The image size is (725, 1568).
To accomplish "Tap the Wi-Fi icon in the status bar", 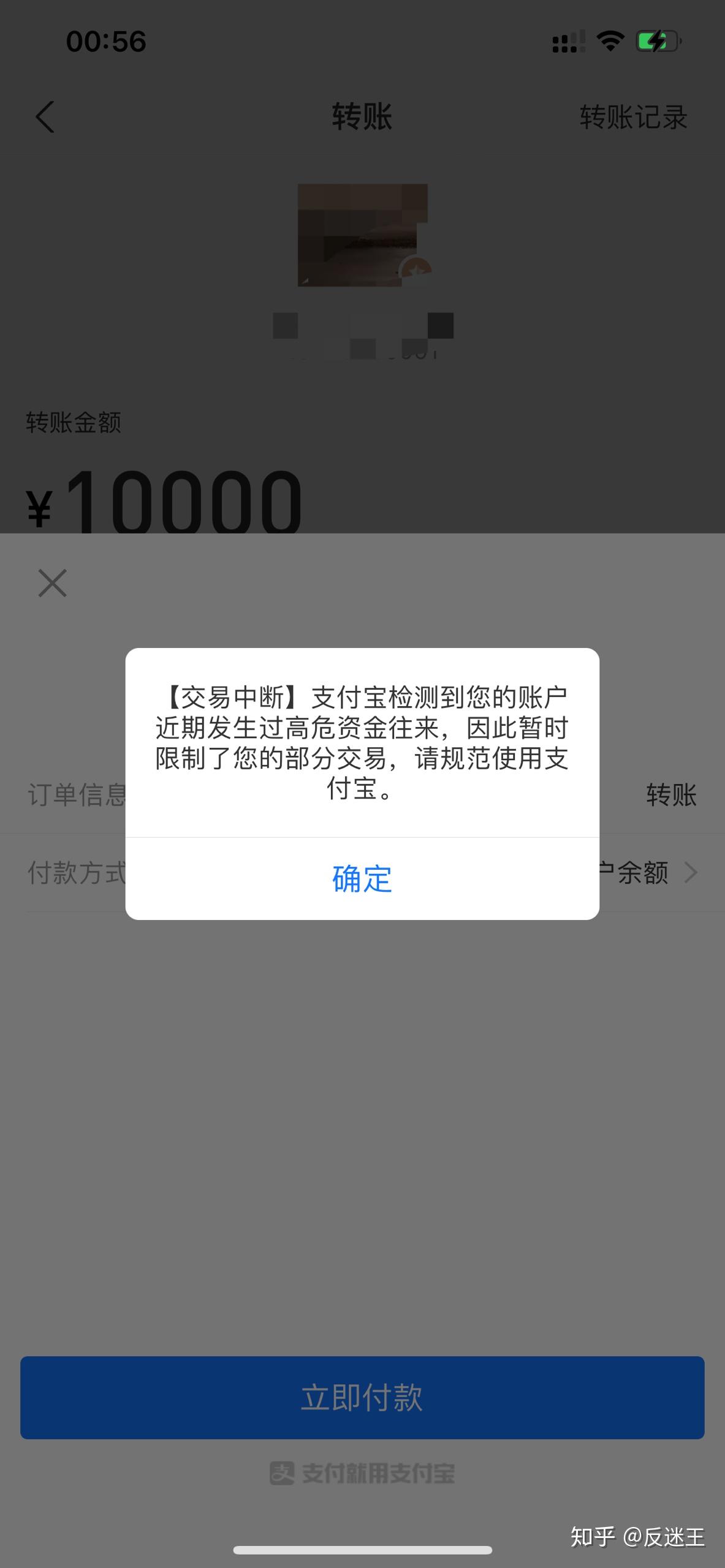I will (609, 42).
